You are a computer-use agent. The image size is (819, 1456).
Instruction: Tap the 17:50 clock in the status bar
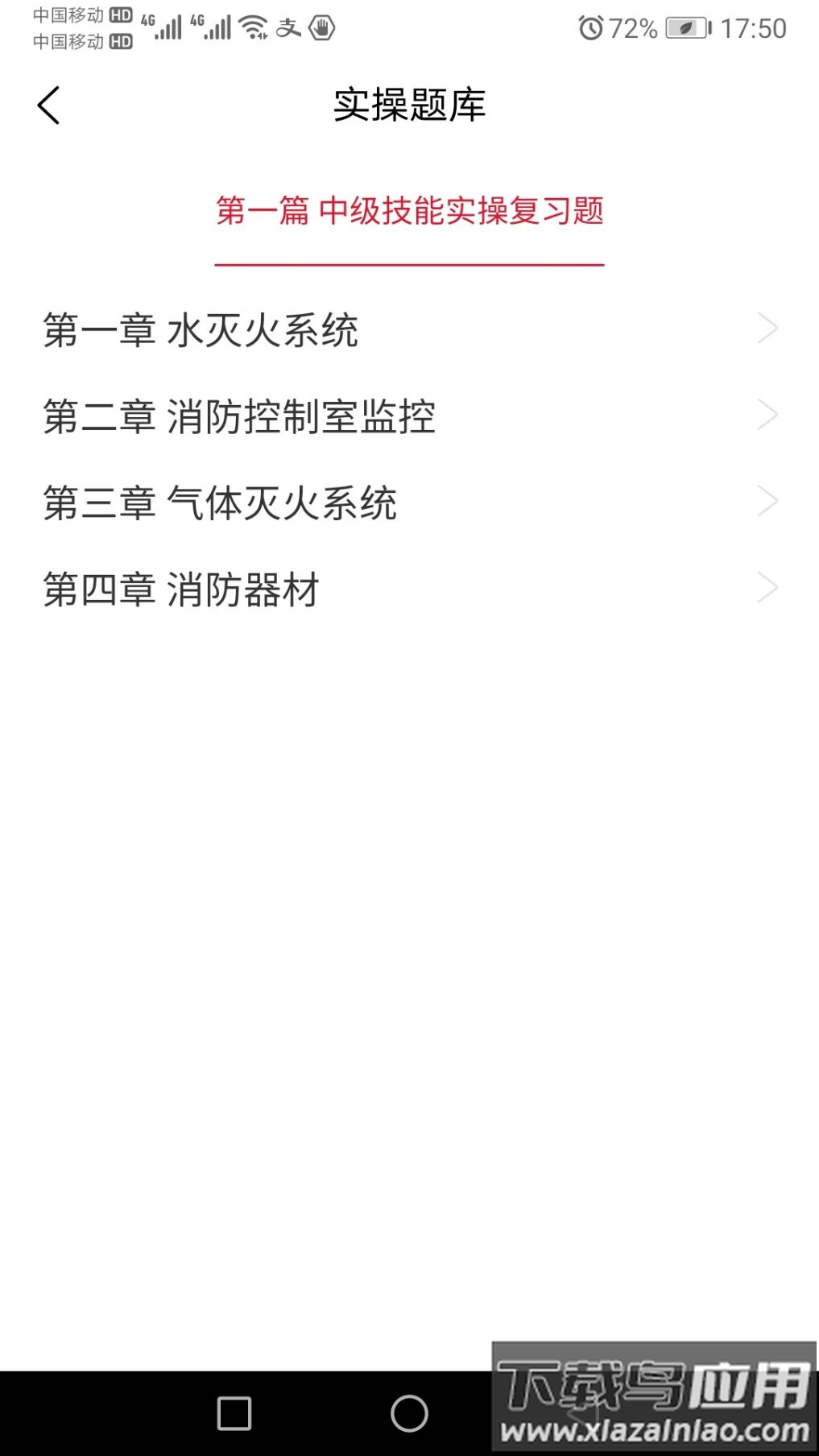pyautogui.click(x=754, y=27)
